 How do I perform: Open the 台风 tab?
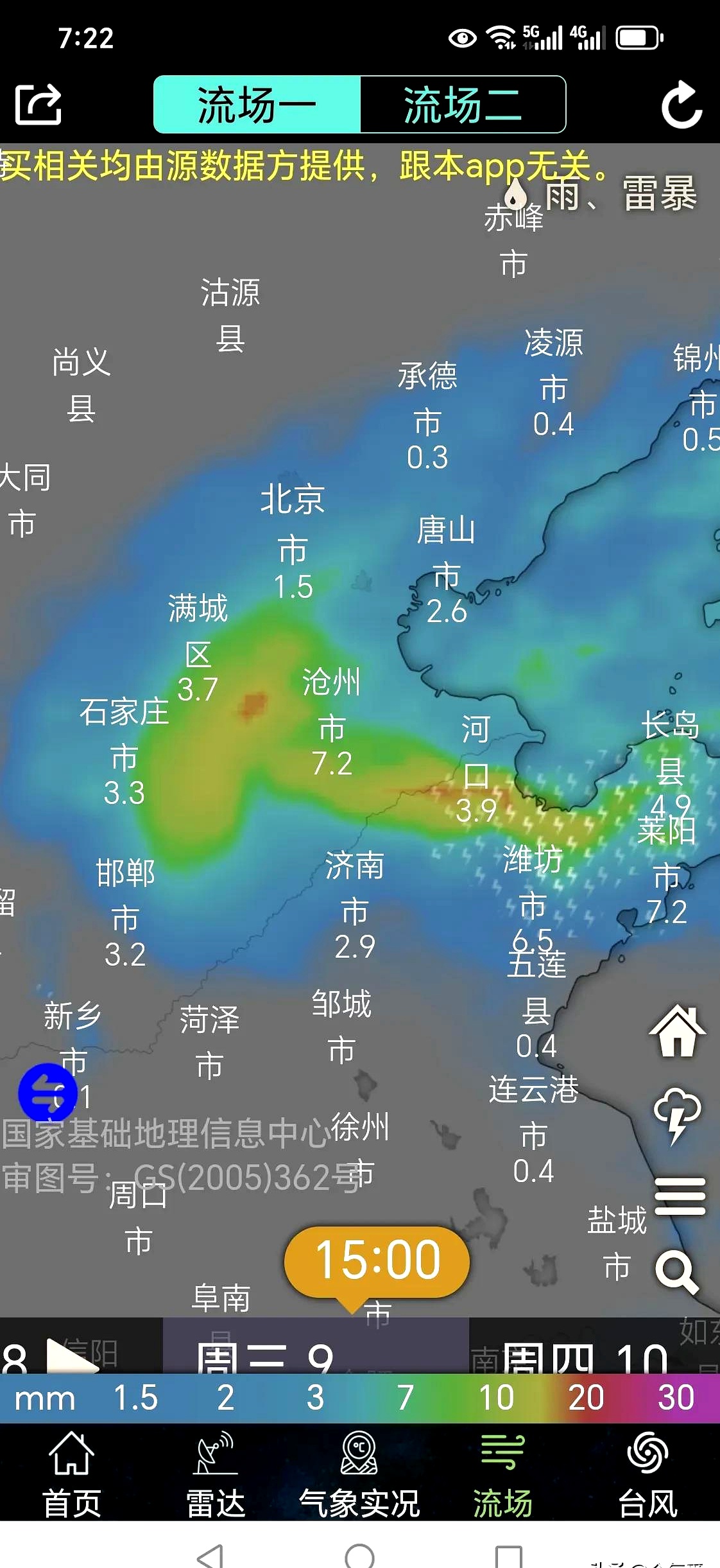coord(647,1475)
